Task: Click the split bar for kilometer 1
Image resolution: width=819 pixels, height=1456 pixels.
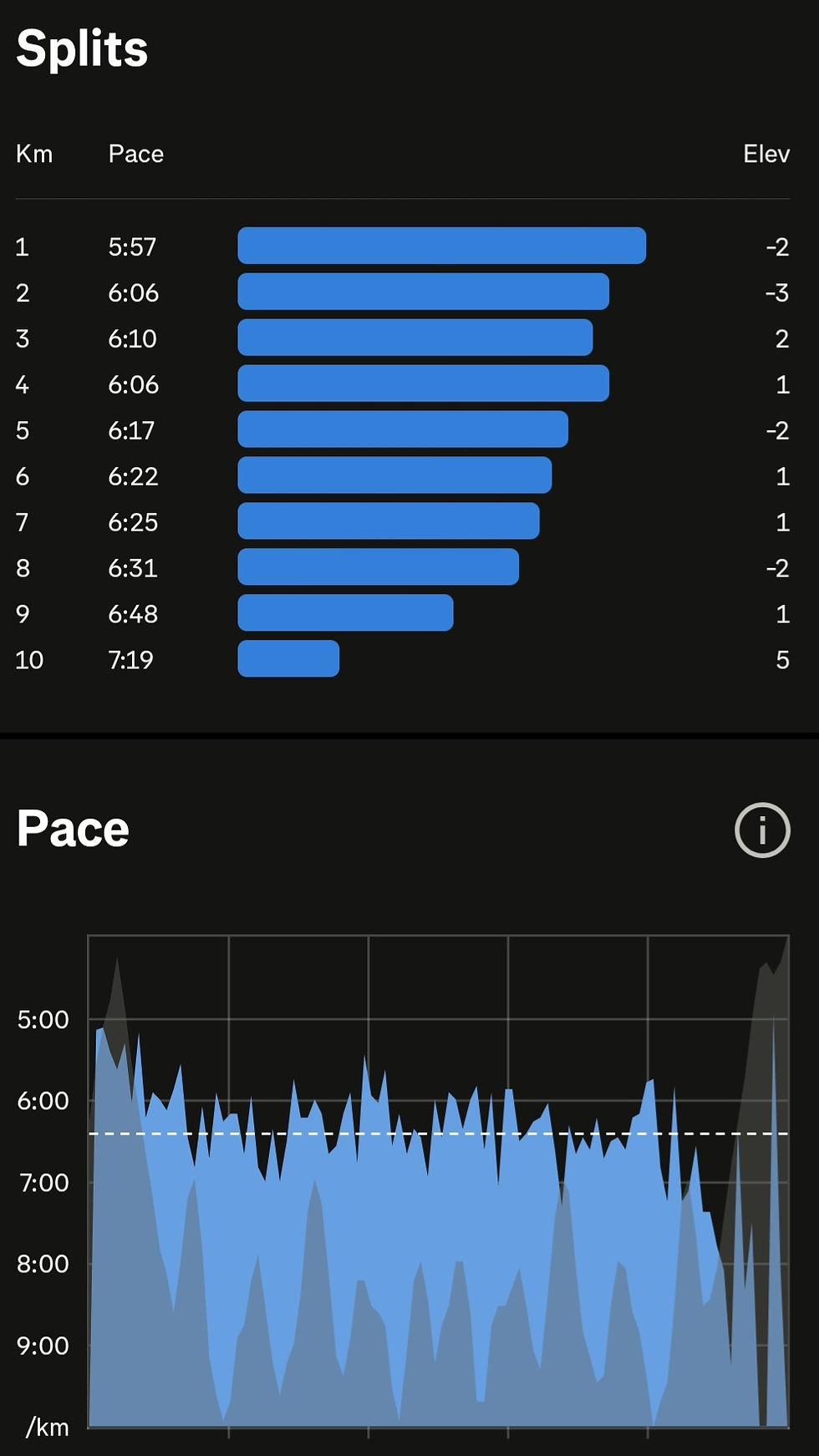Action: click(441, 245)
